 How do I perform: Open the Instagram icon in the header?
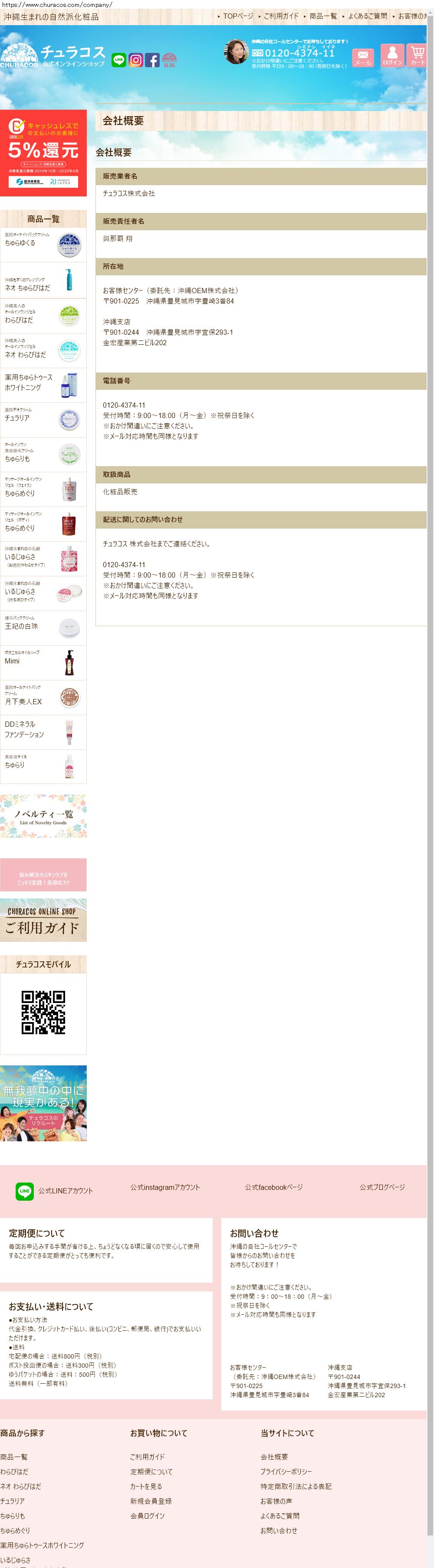point(136,60)
